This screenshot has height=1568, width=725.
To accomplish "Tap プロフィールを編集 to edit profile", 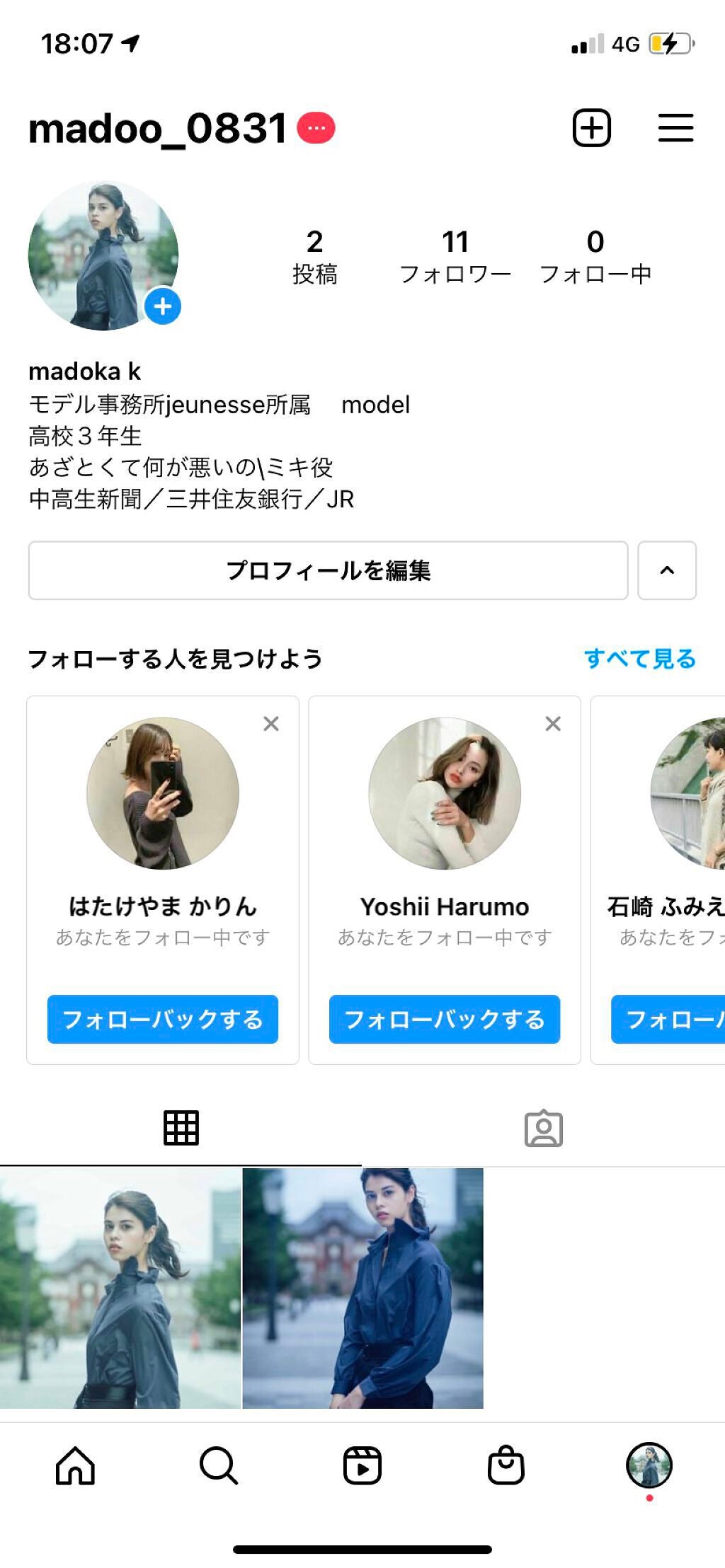I will [x=328, y=570].
